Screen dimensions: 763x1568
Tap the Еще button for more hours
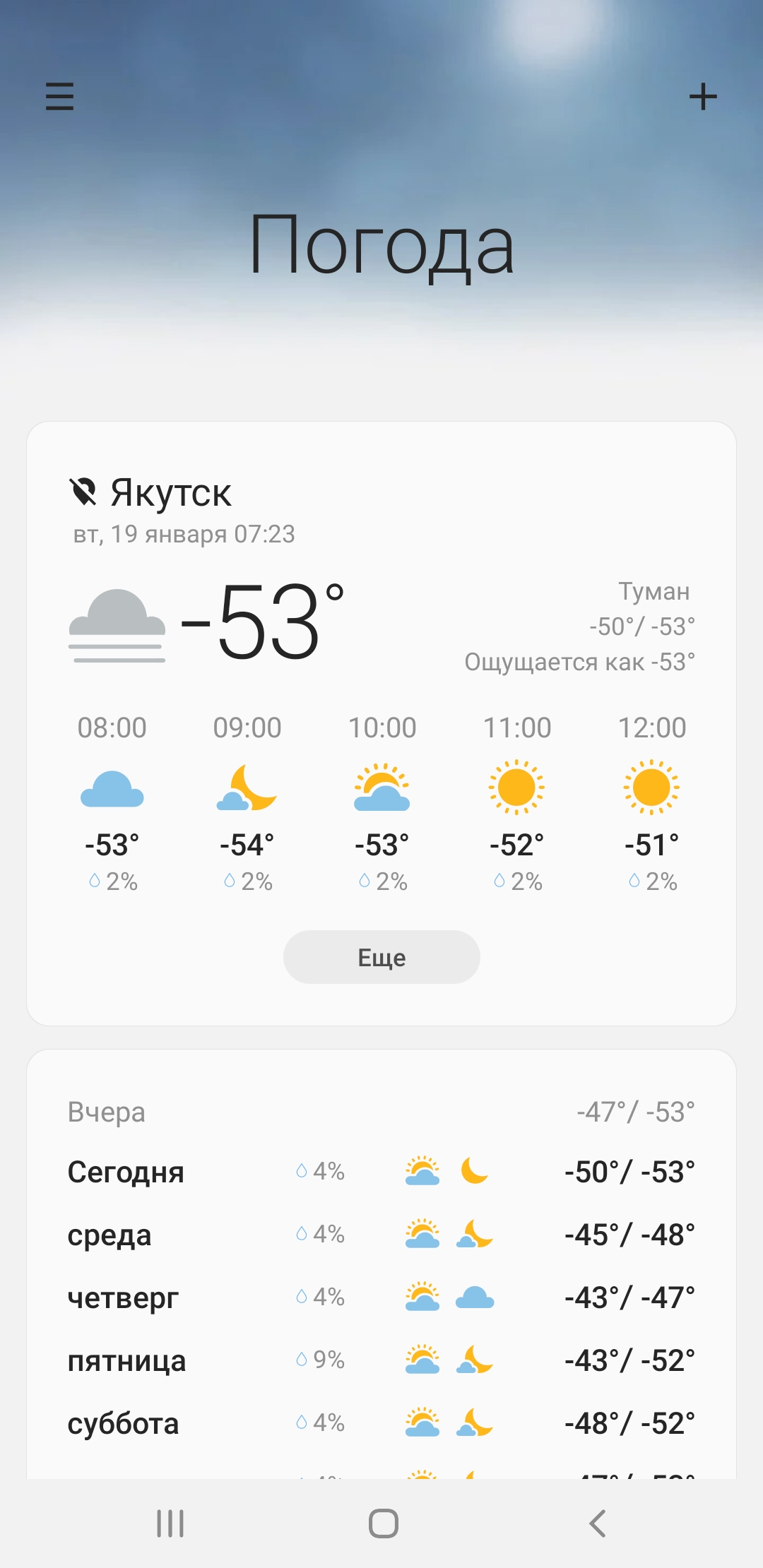coord(381,957)
